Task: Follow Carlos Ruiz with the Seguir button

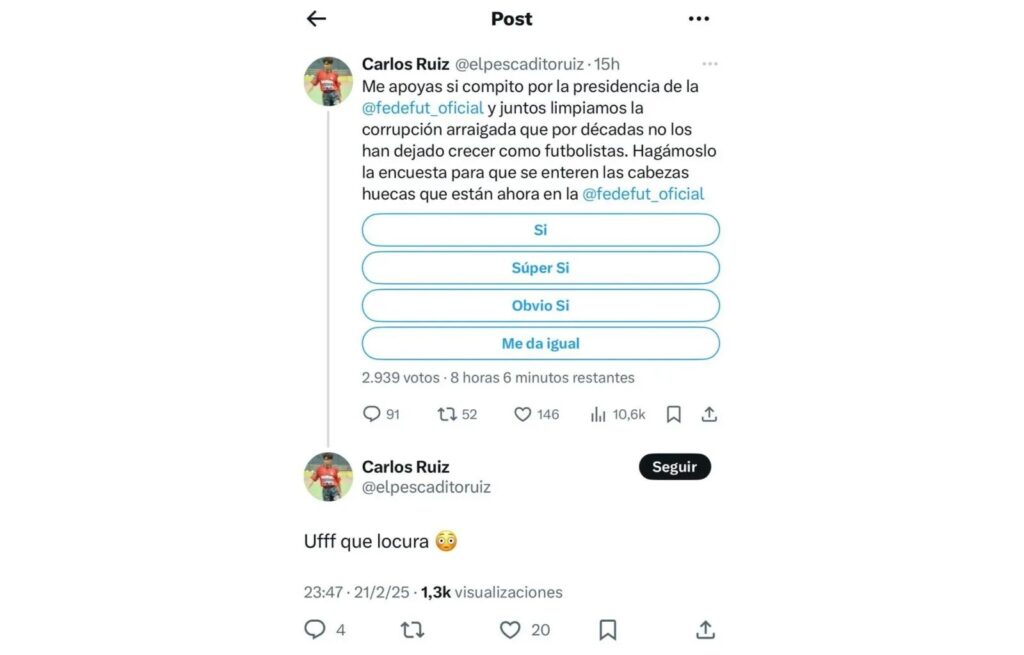Action: [674, 467]
